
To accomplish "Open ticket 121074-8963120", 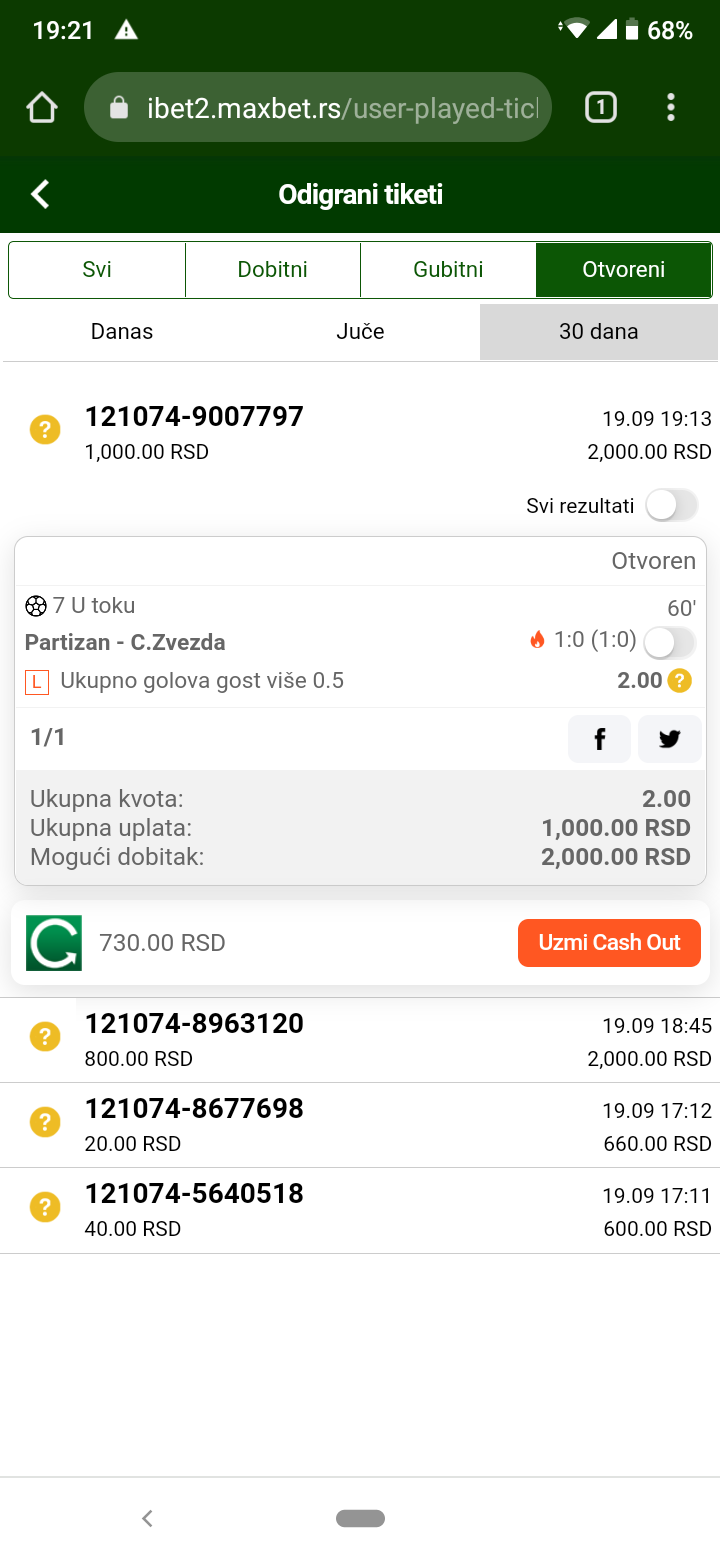I will pos(360,1040).
